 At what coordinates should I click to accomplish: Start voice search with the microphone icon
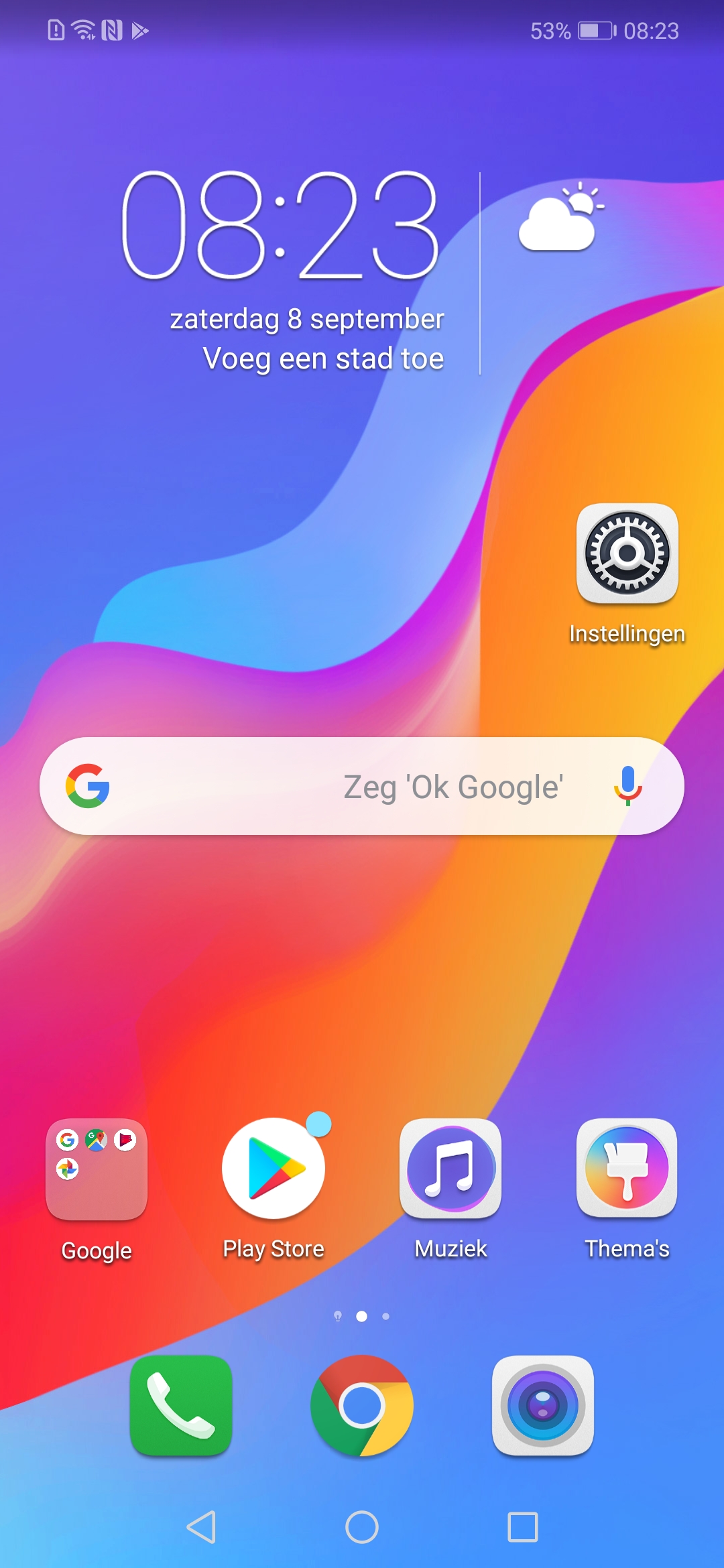click(x=627, y=786)
